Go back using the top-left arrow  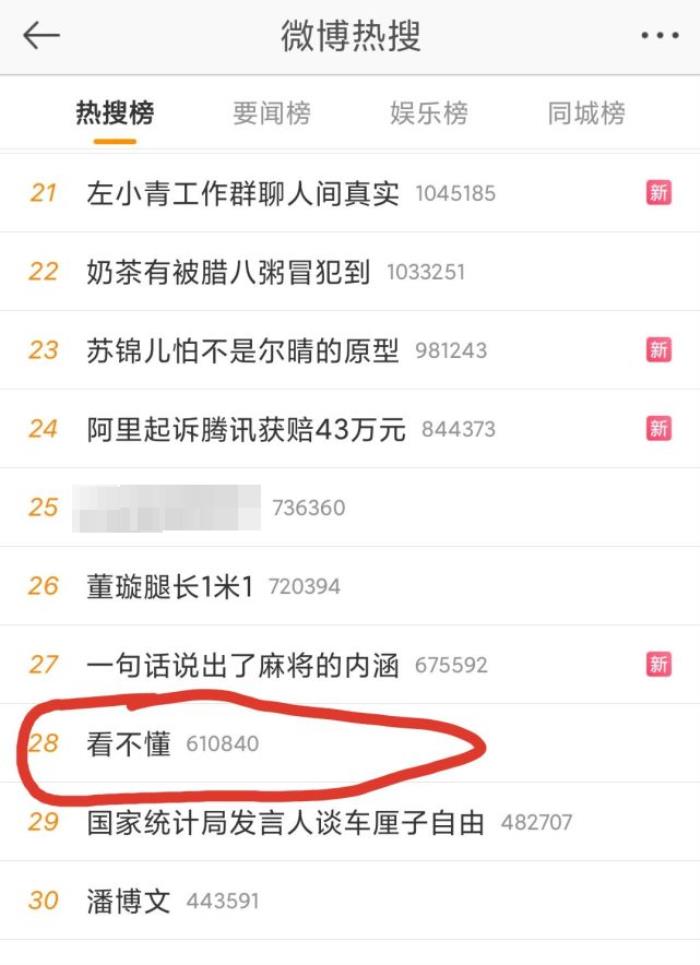click(x=41, y=36)
